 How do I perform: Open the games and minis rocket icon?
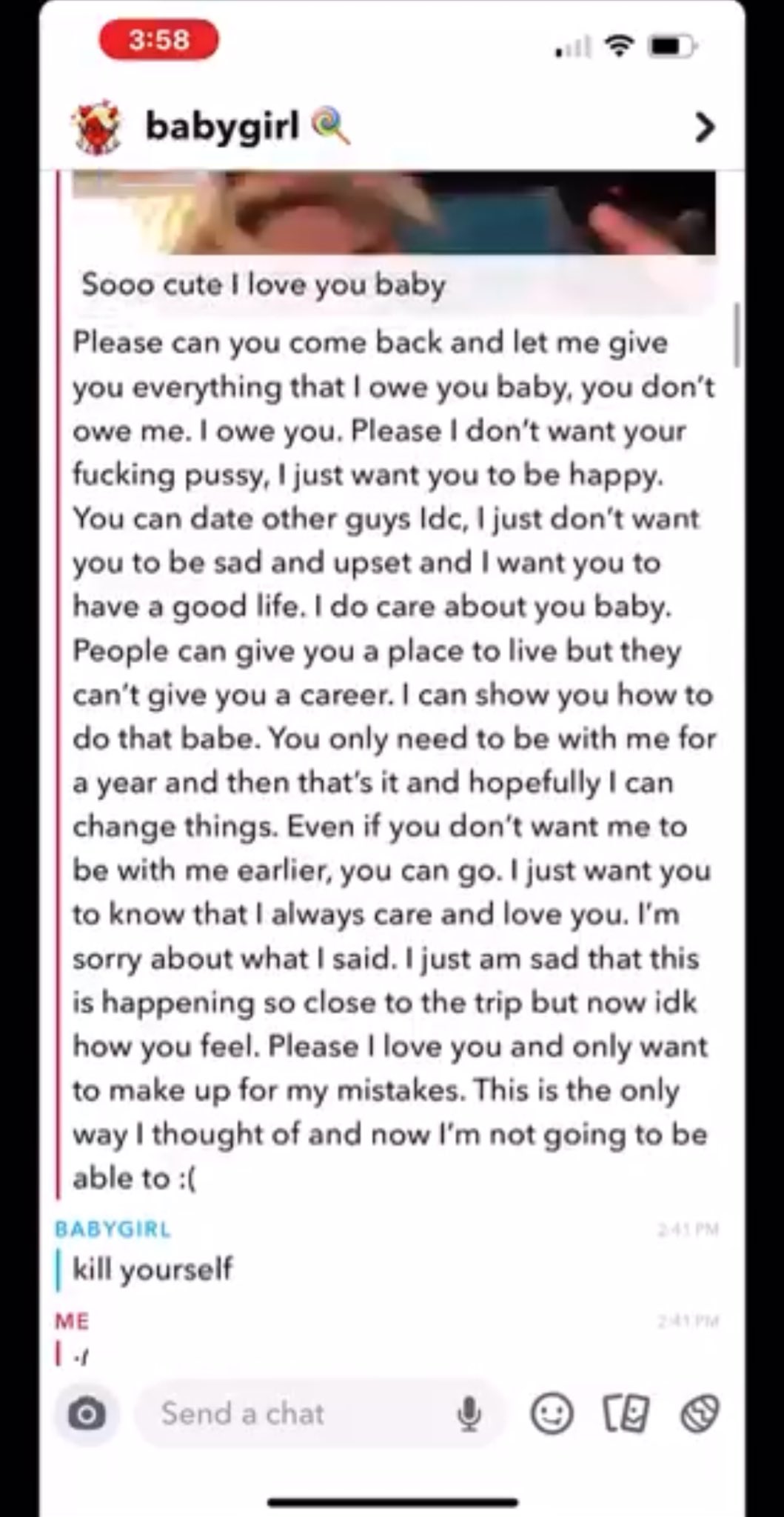[699, 1414]
